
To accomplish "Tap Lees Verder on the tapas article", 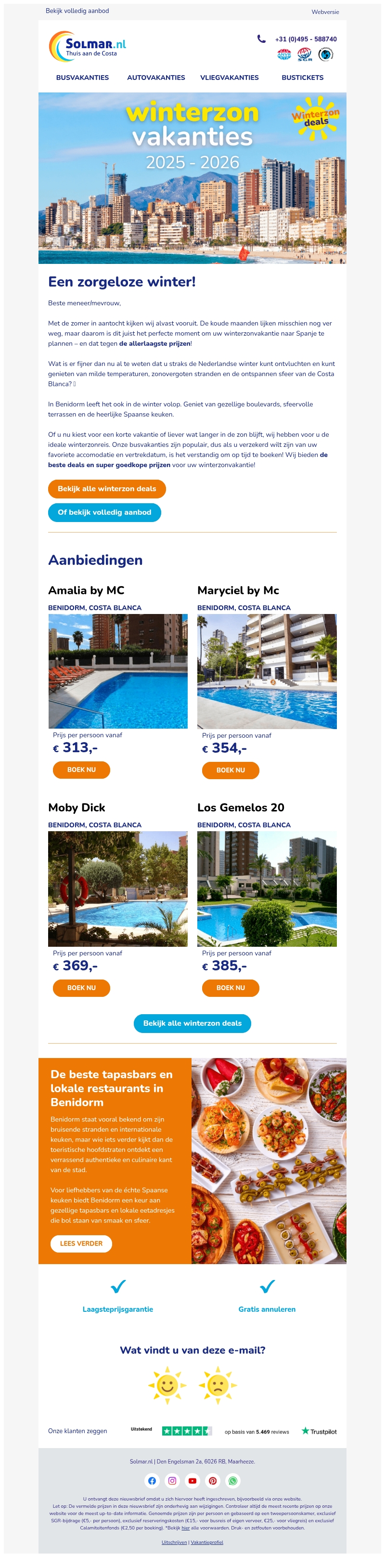I will tap(81, 1243).
